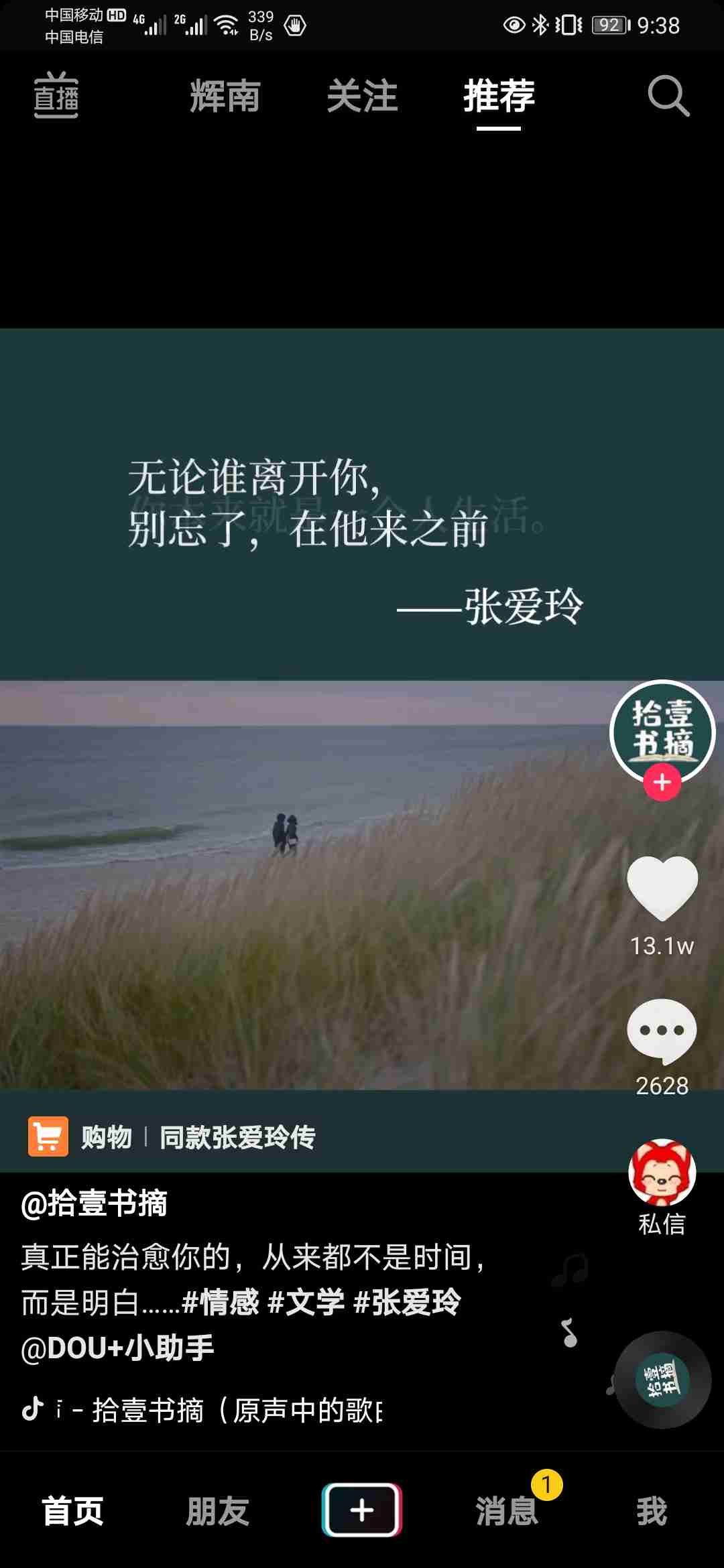The height and width of the screenshot is (1568, 724).
Task: Open the search magnifier
Action: click(x=668, y=96)
